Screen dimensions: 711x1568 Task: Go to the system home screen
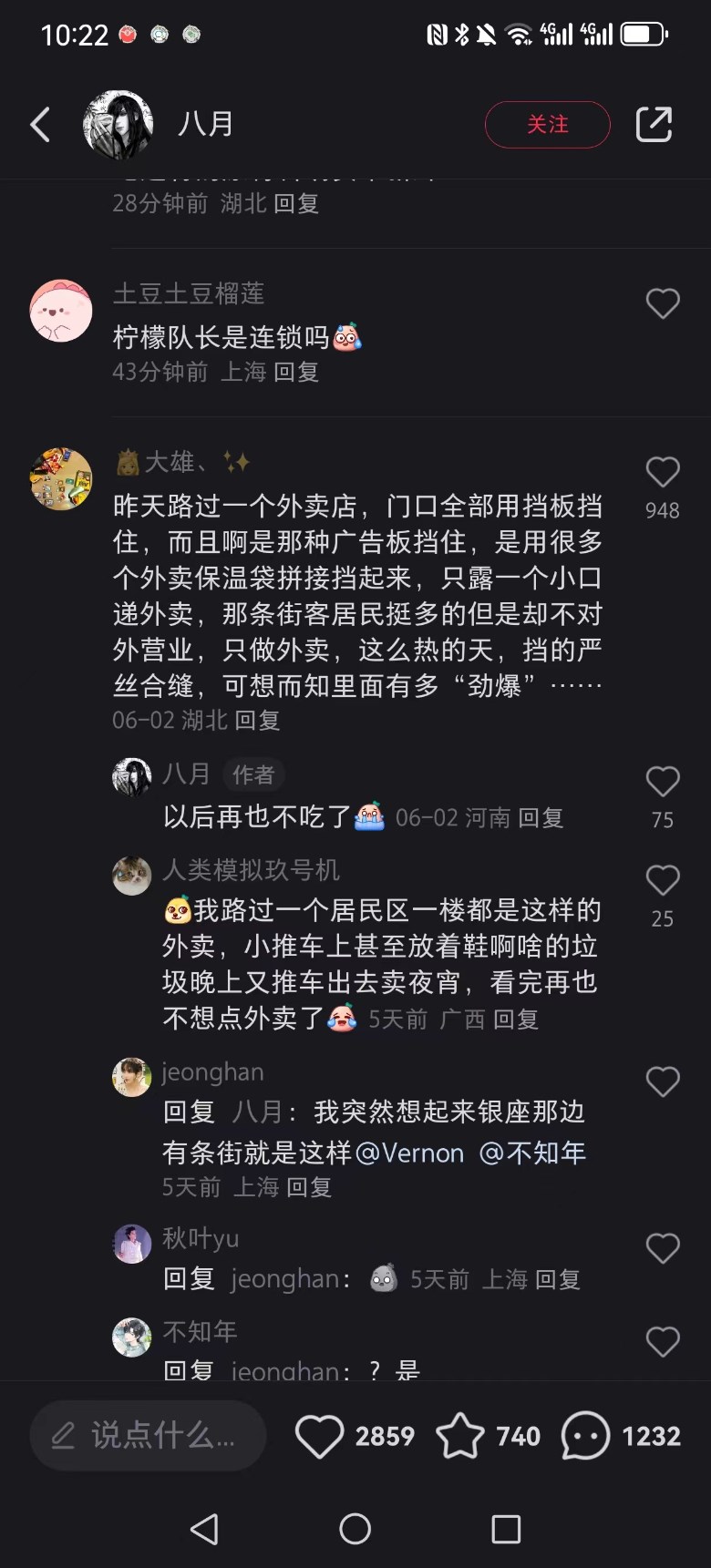[x=355, y=1529]
